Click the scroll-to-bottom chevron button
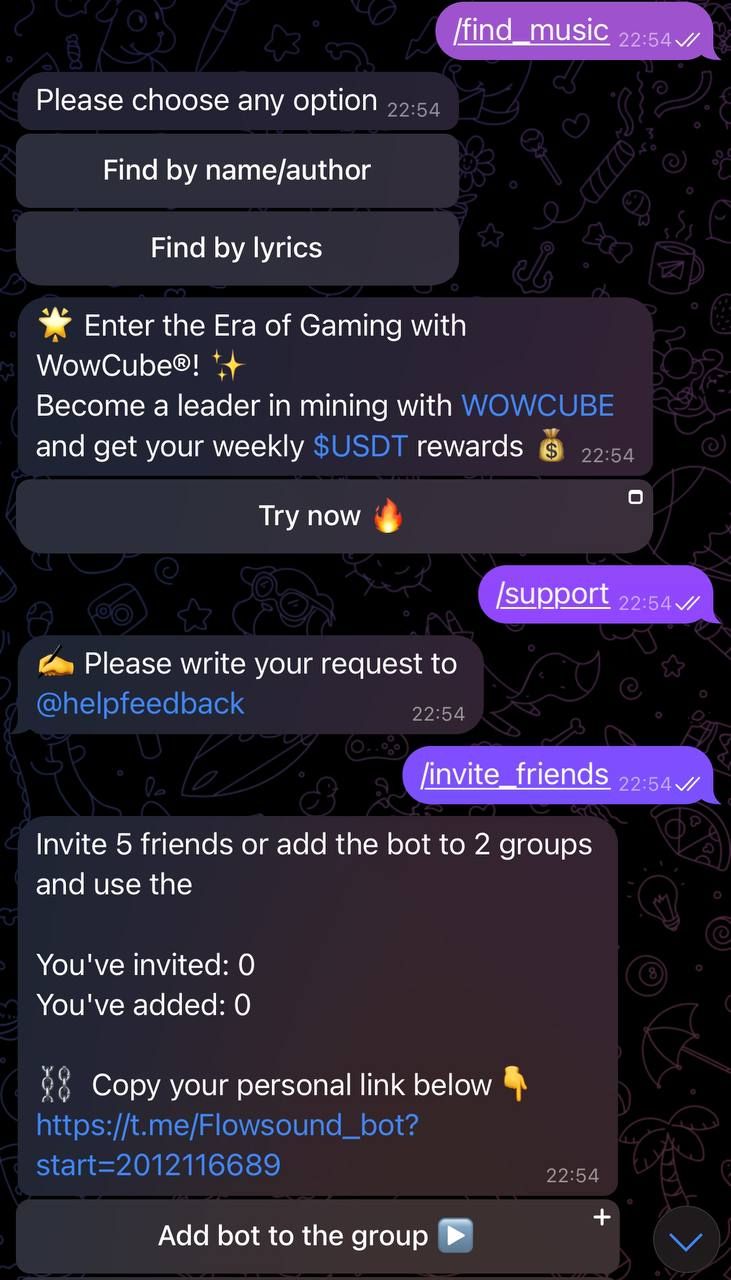The width and height of the screenshot is (731, 1280). pos(684,1240)
